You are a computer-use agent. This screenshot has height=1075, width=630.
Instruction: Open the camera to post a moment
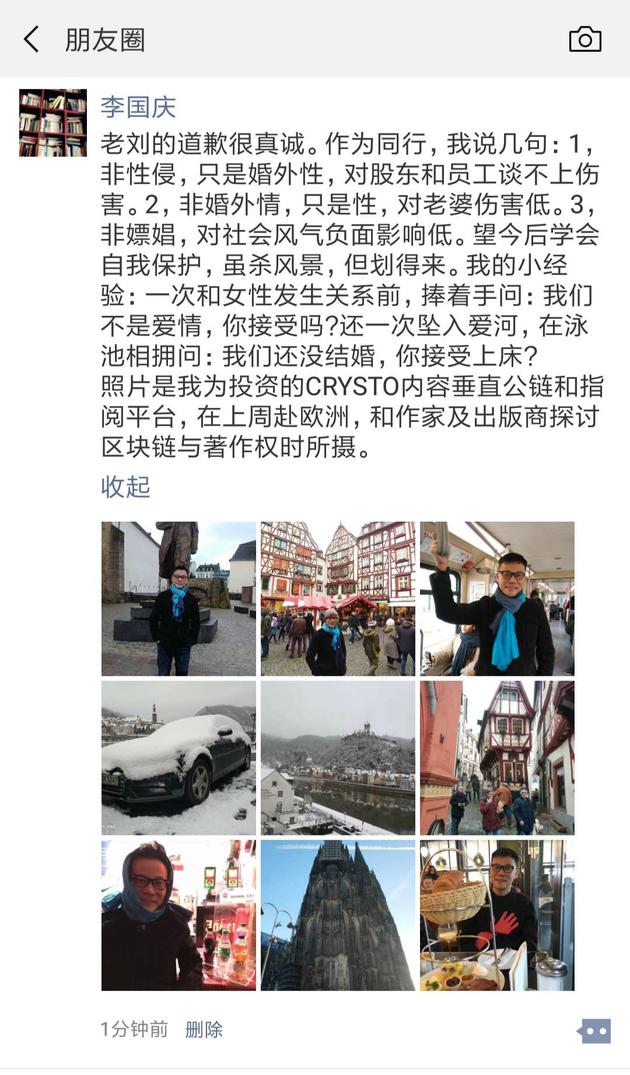point(585,39)
